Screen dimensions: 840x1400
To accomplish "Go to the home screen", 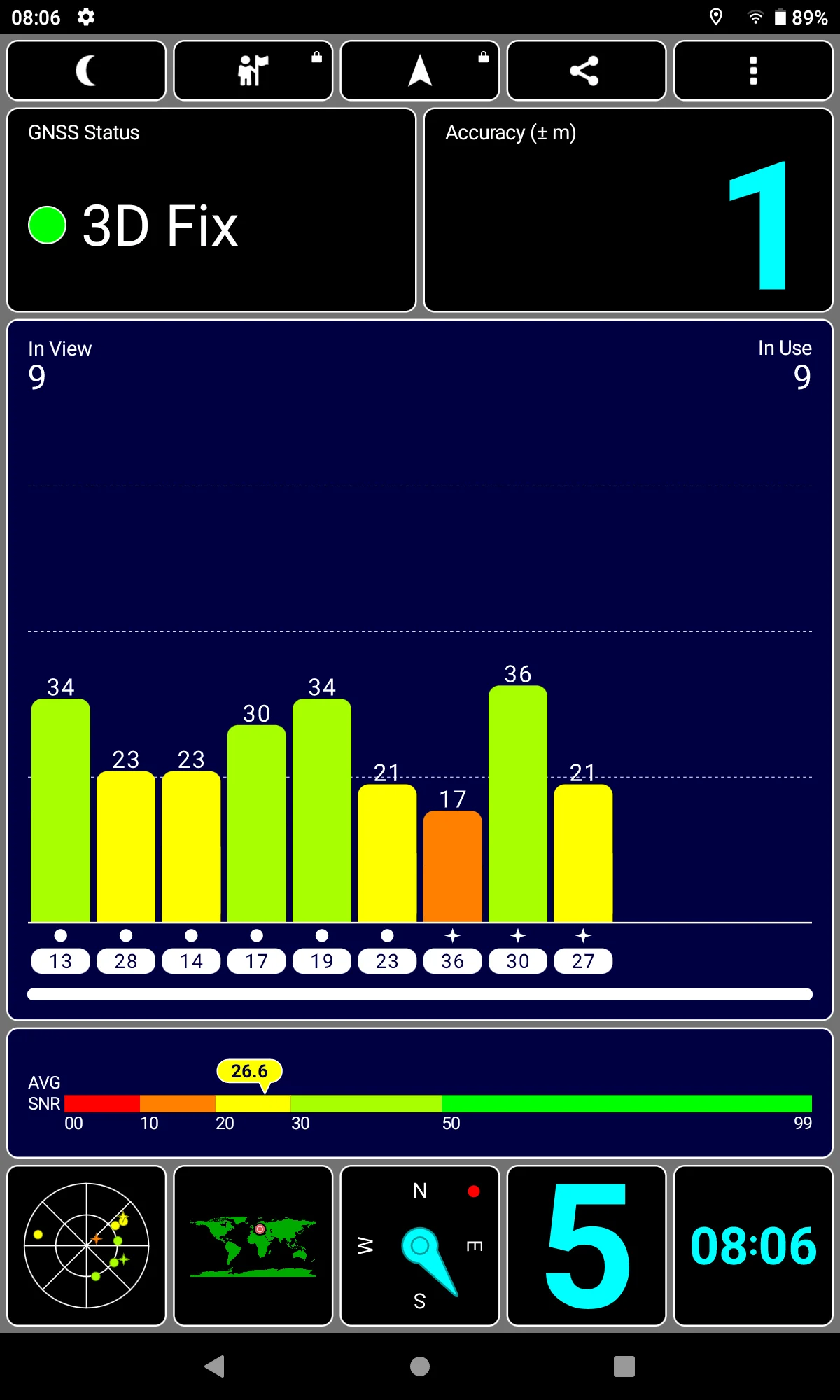I will pos(420,1366).
